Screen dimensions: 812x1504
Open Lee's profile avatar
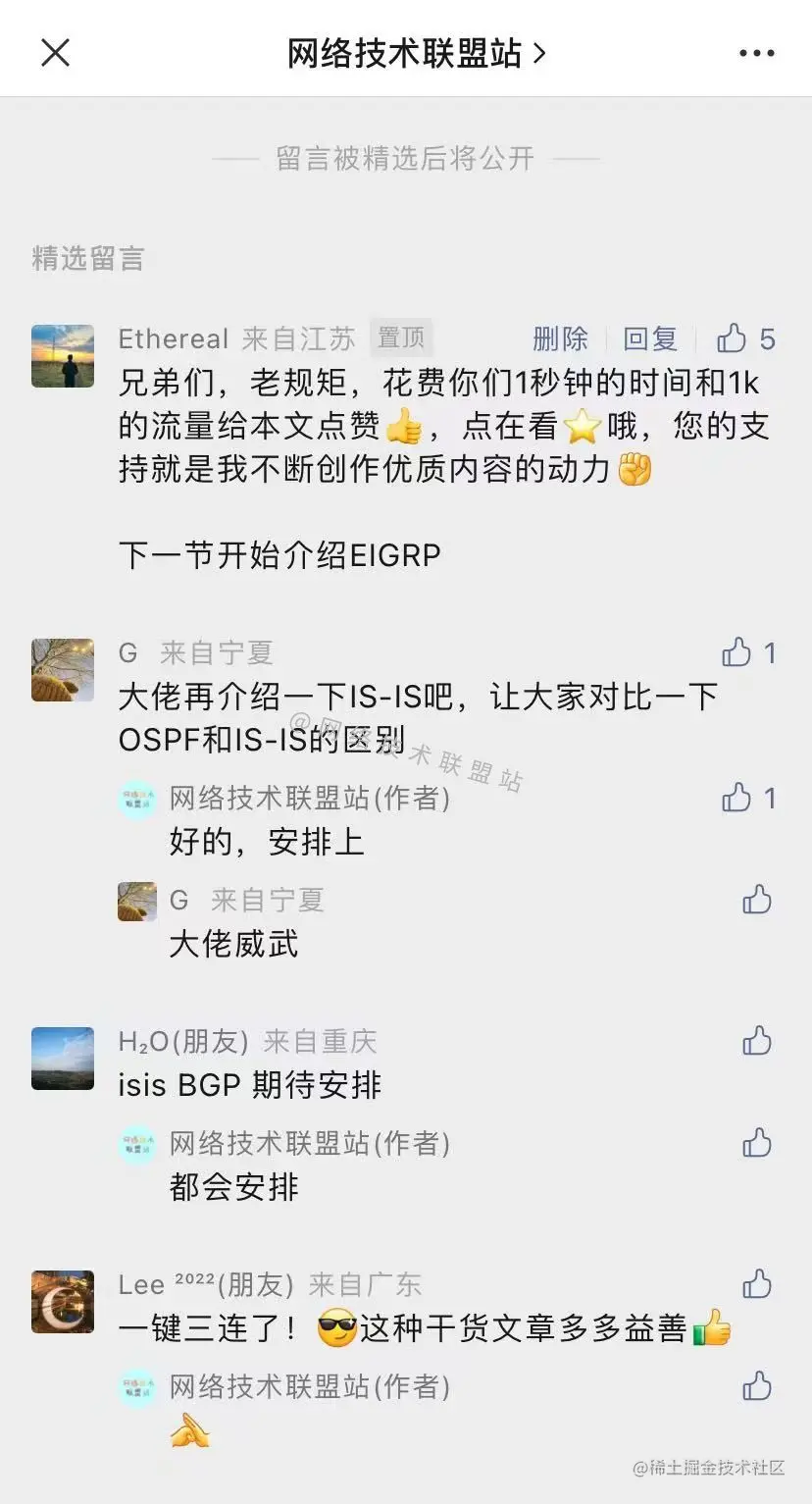[63, 1302]
